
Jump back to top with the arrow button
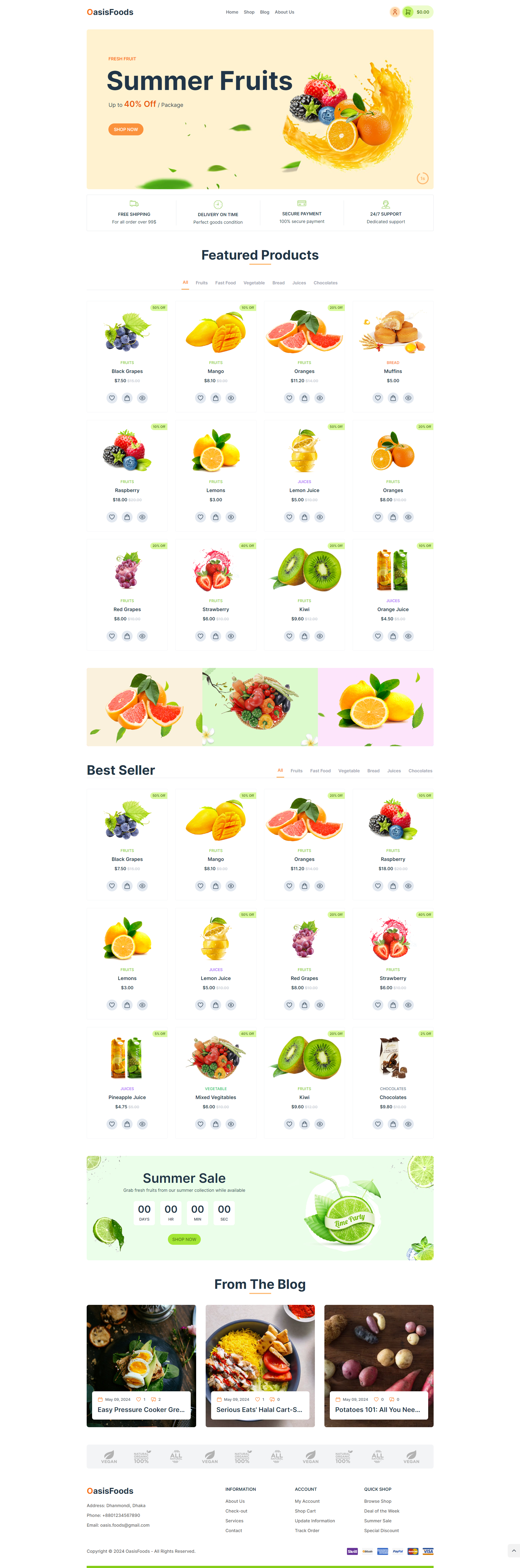(x=513, y=1550)
